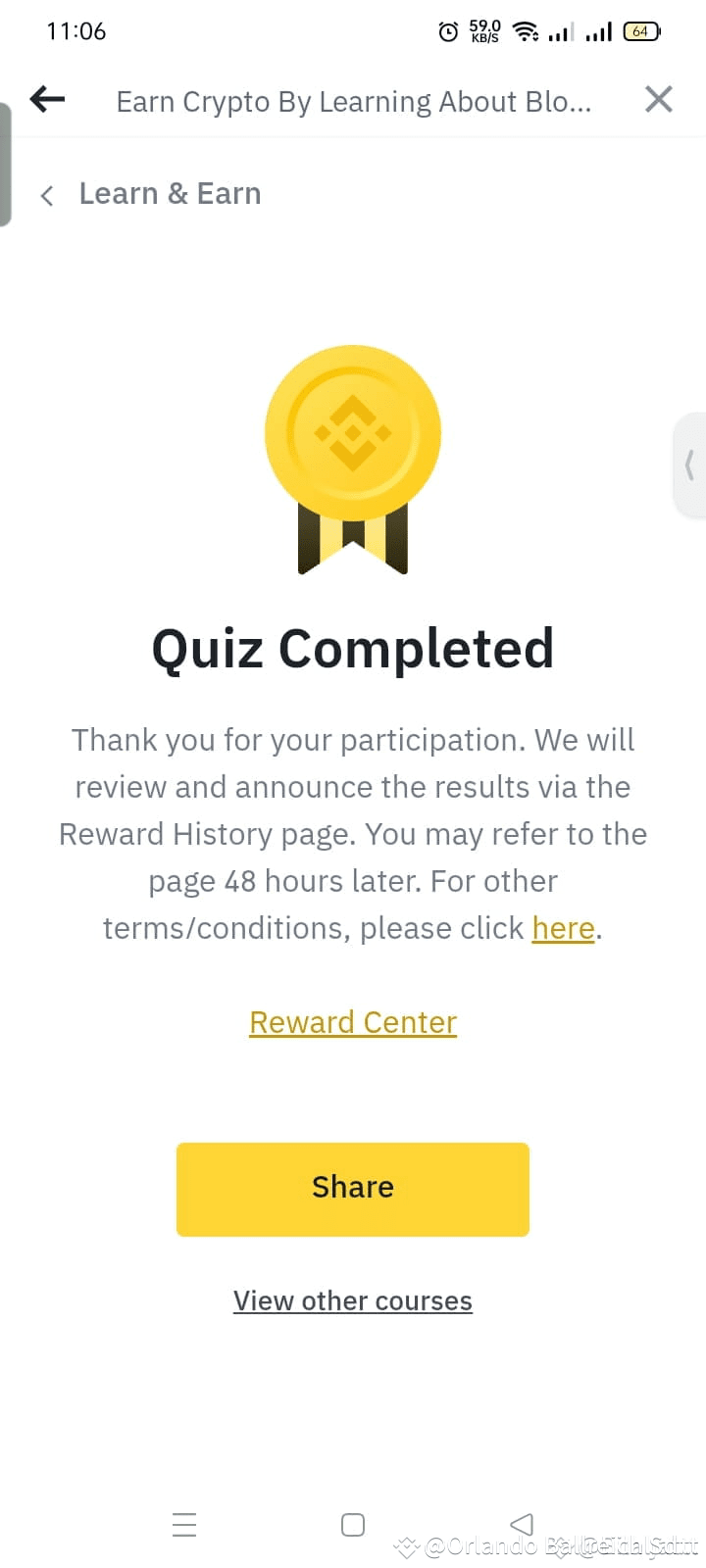Image resolution: width=706 pixels, height=1568 pixels.
Task: Open recent apps from the navigation bar
Action: point(184,1524)
